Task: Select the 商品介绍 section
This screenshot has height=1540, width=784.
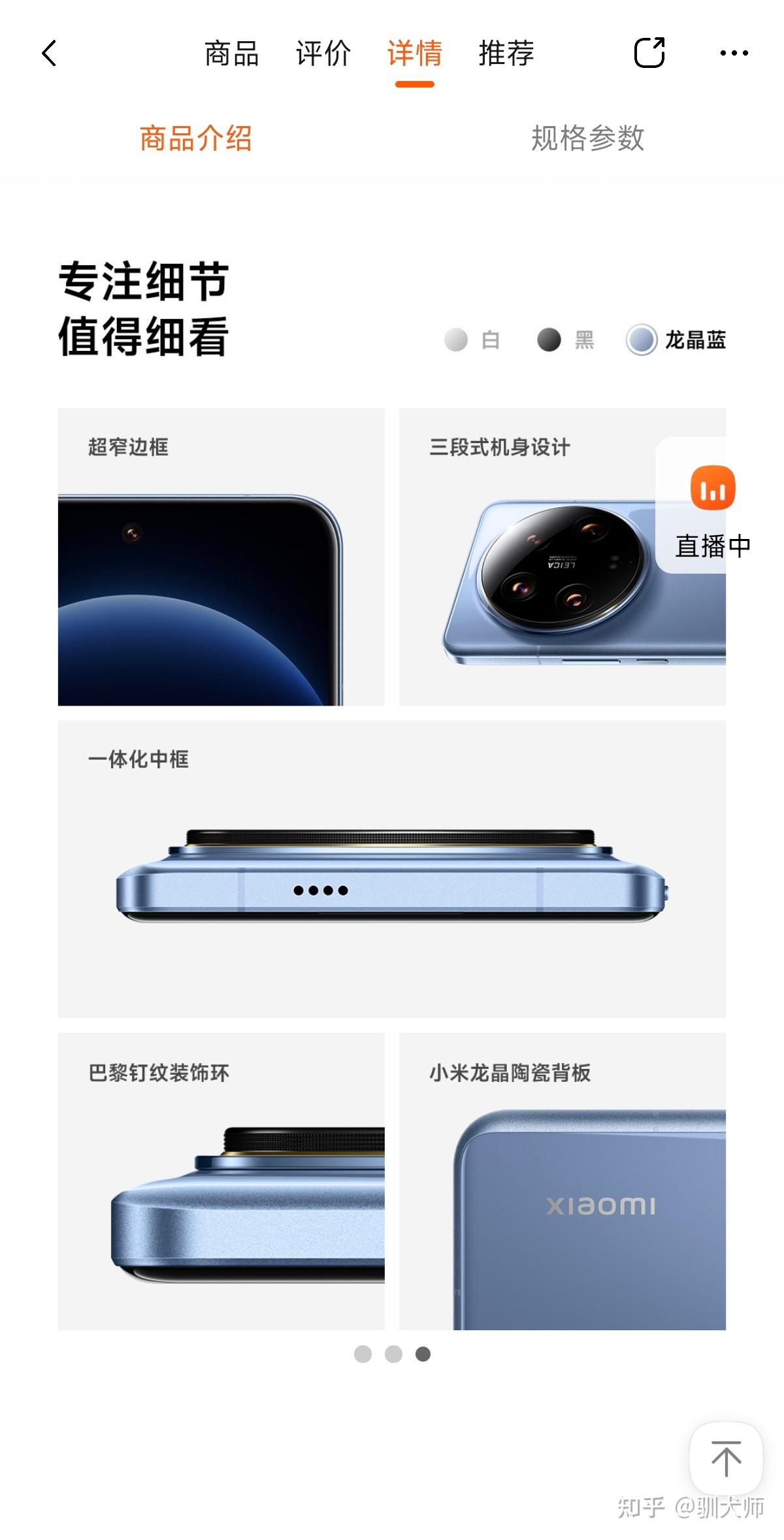Action: [195, 139]
